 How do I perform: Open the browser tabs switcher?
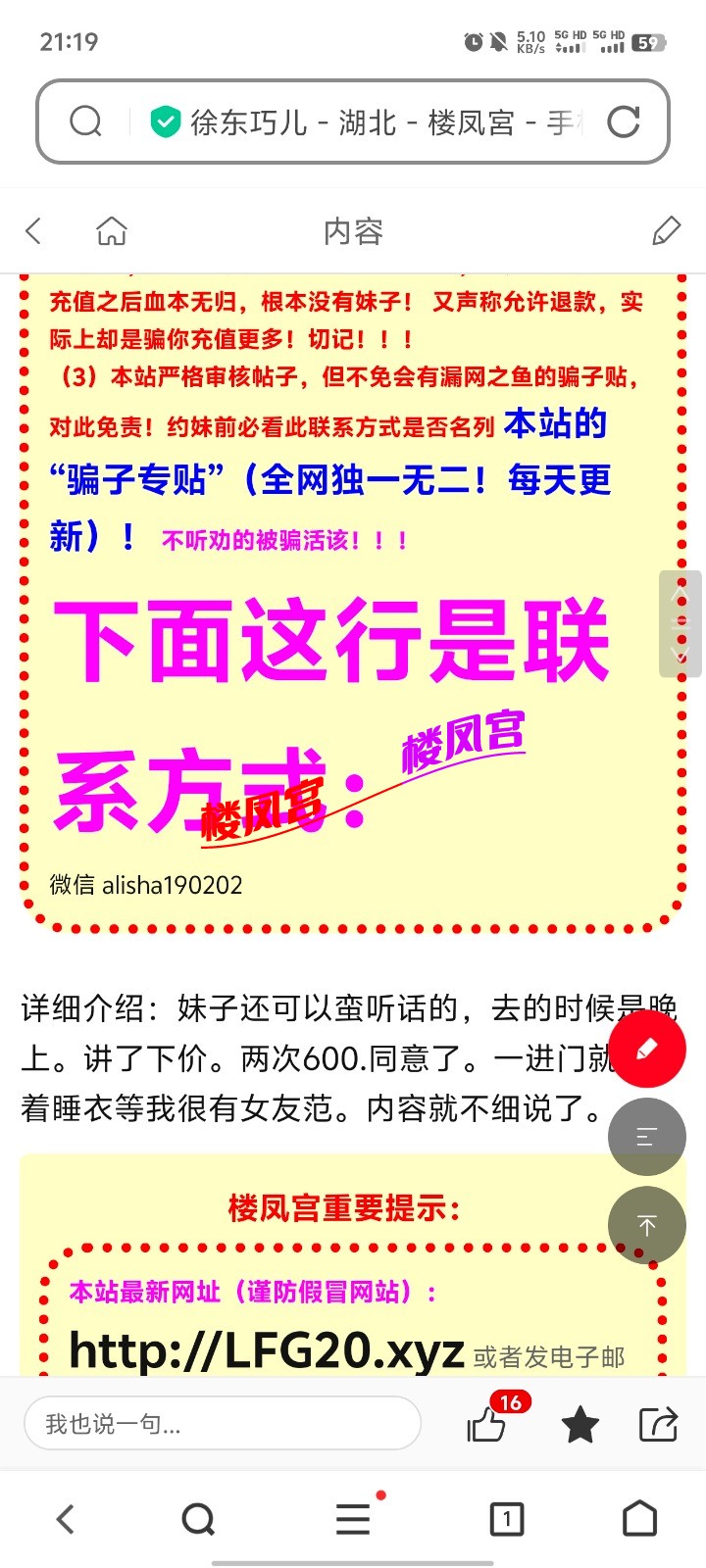tap(506, 1520)
